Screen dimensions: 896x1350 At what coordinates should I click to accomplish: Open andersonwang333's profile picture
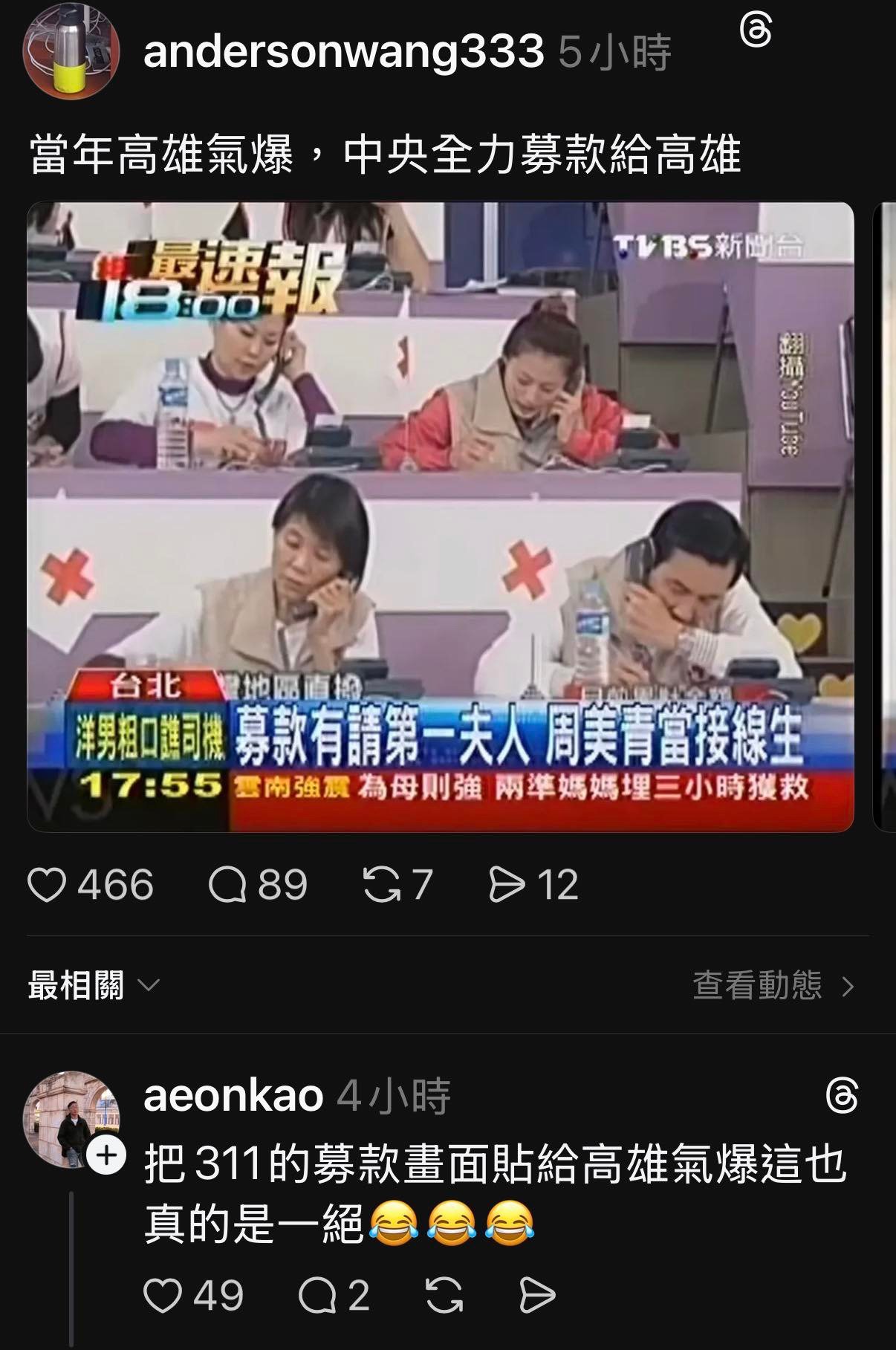click(x=71, y=52)
